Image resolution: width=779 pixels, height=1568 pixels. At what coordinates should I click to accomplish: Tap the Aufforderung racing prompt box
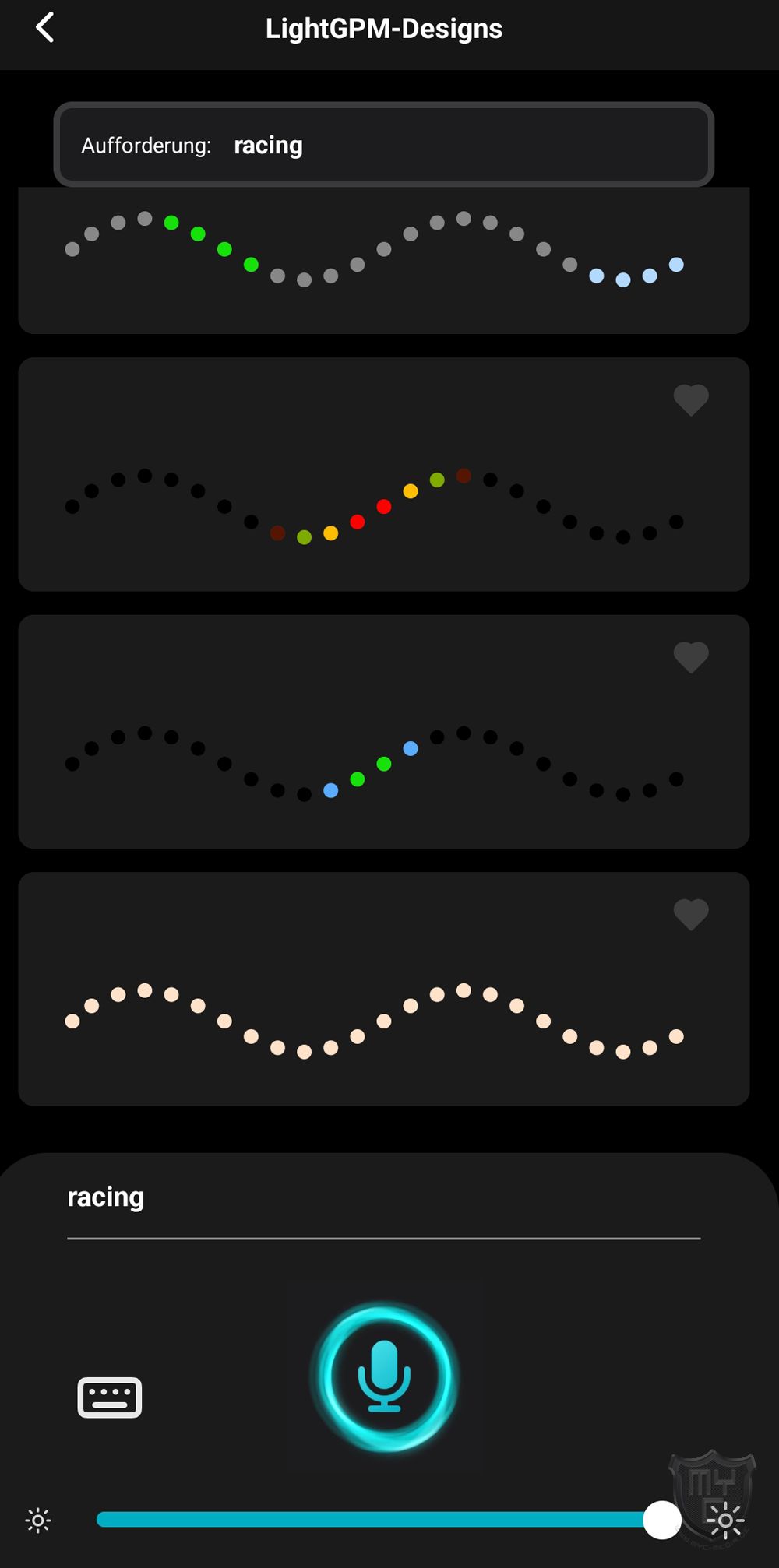pos(383,145)
